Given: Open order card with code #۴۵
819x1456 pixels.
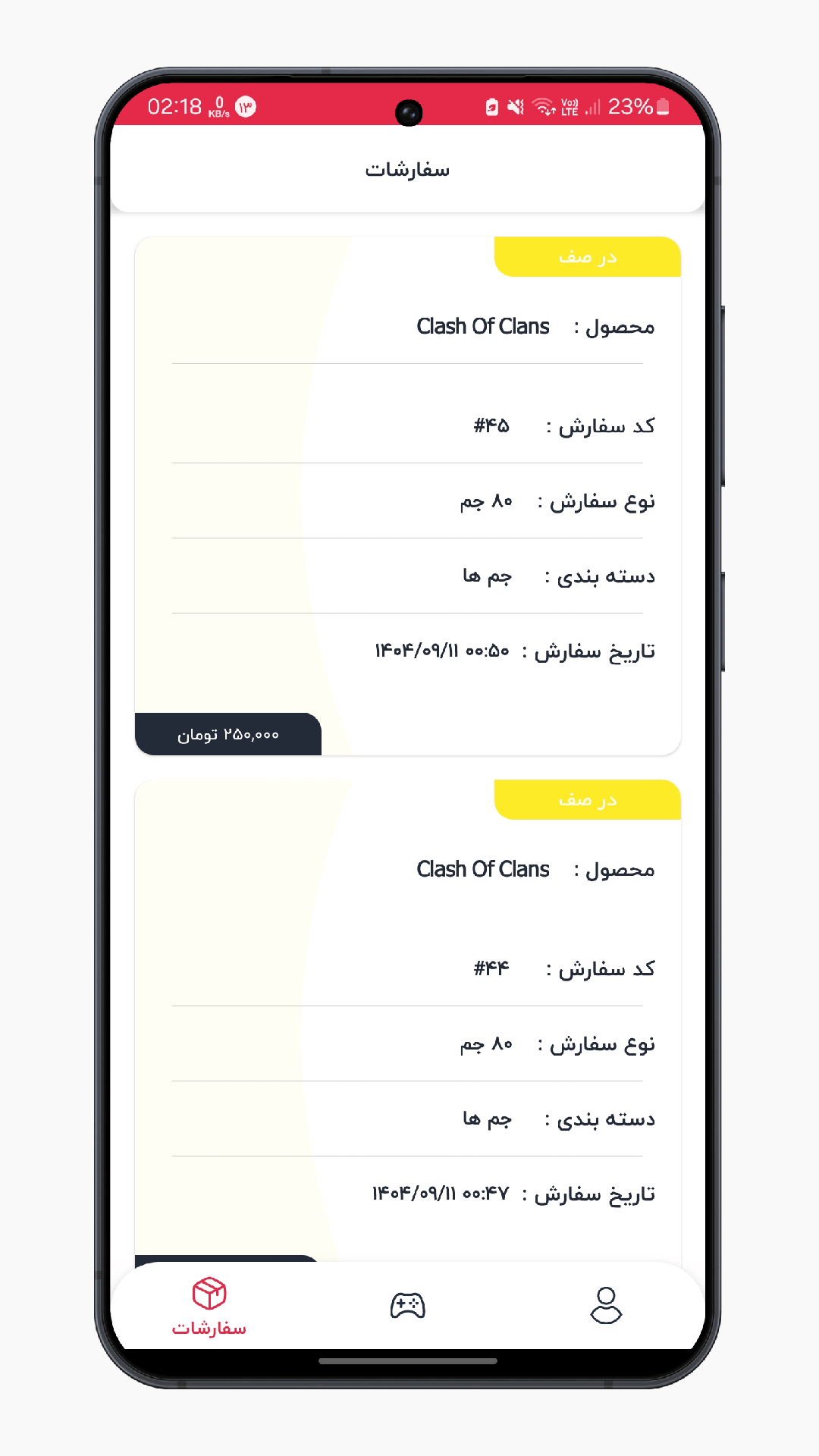Looking at the screenshot, I should (x=408, y=496).
